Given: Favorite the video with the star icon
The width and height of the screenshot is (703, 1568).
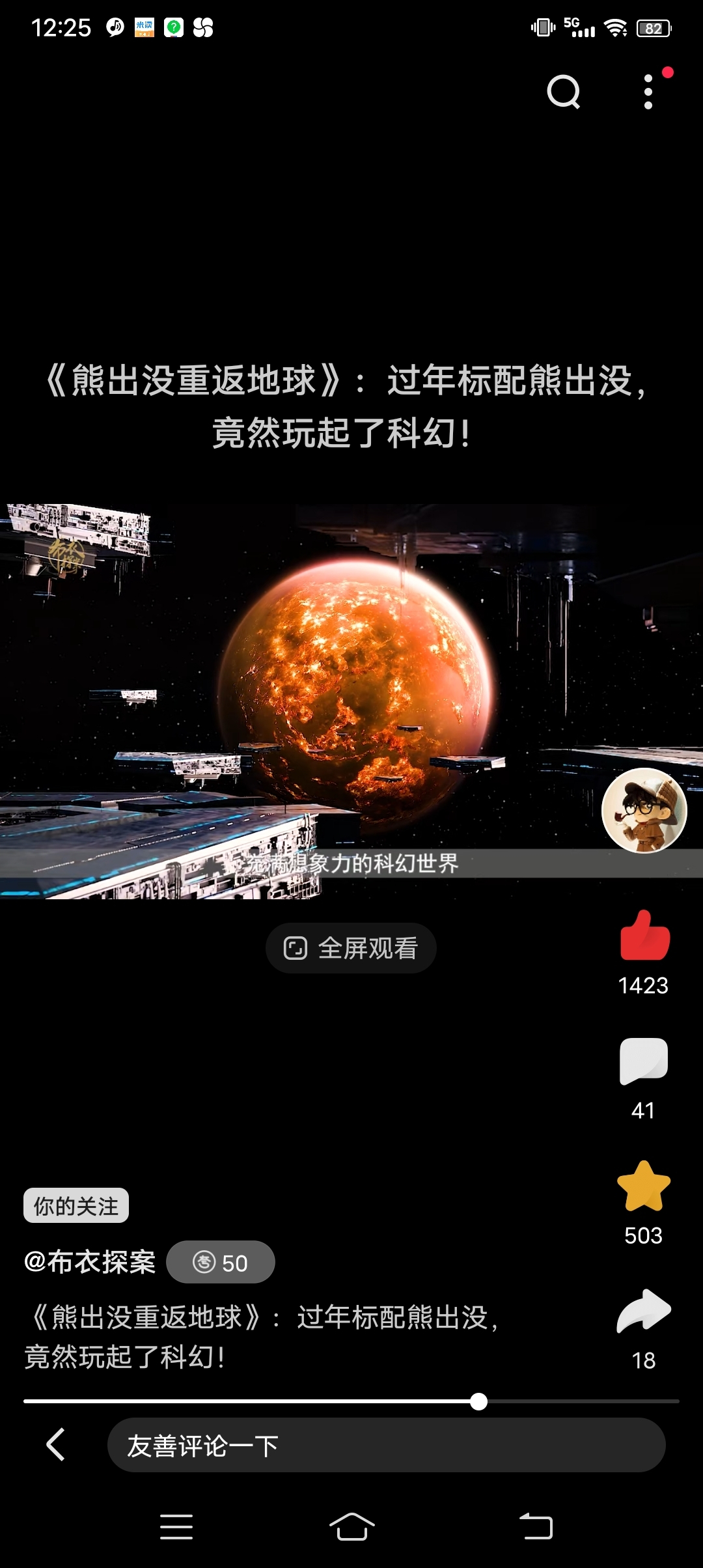Looking at the screenshot, I should tap(644, 1186).
